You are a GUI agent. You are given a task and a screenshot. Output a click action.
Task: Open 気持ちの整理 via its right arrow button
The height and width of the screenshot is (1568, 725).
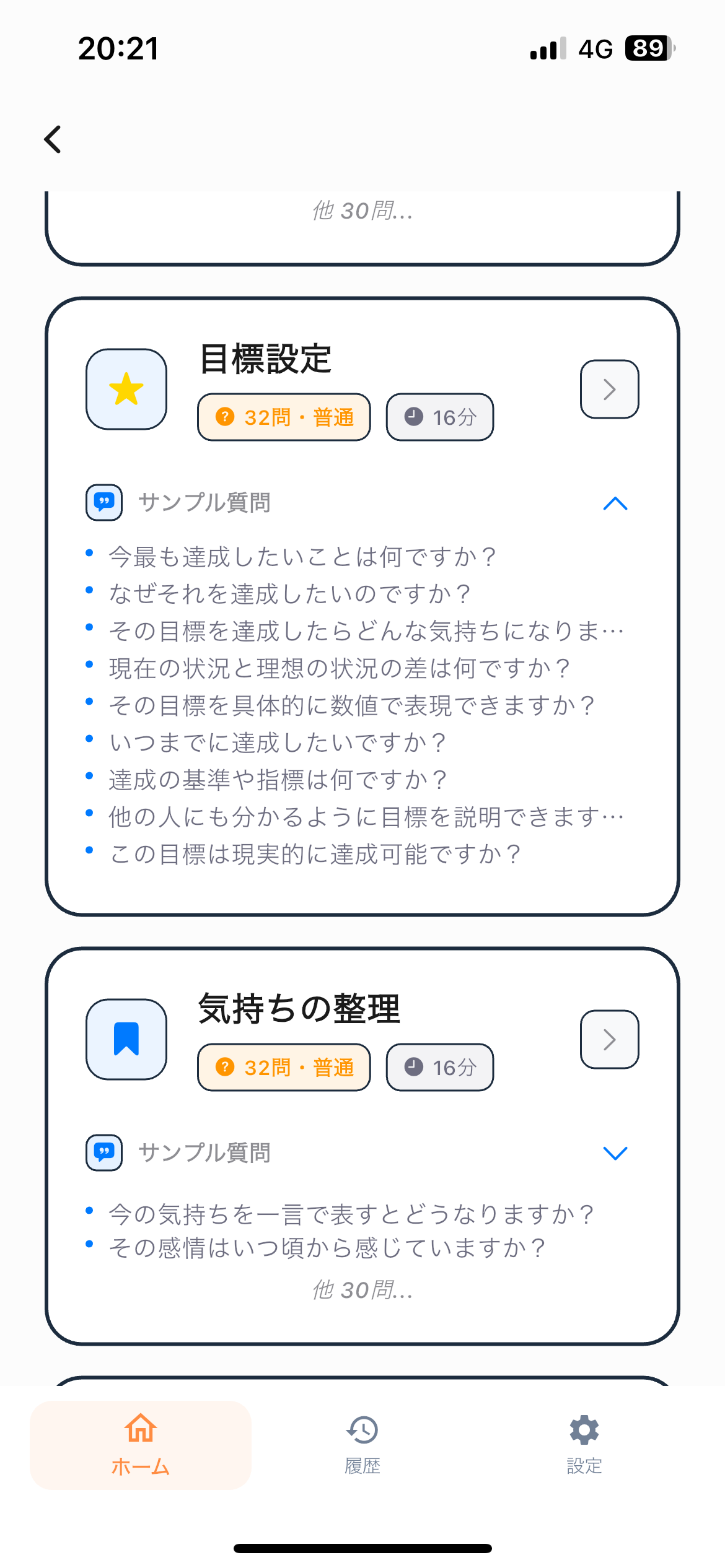[x=609, y=1039]
